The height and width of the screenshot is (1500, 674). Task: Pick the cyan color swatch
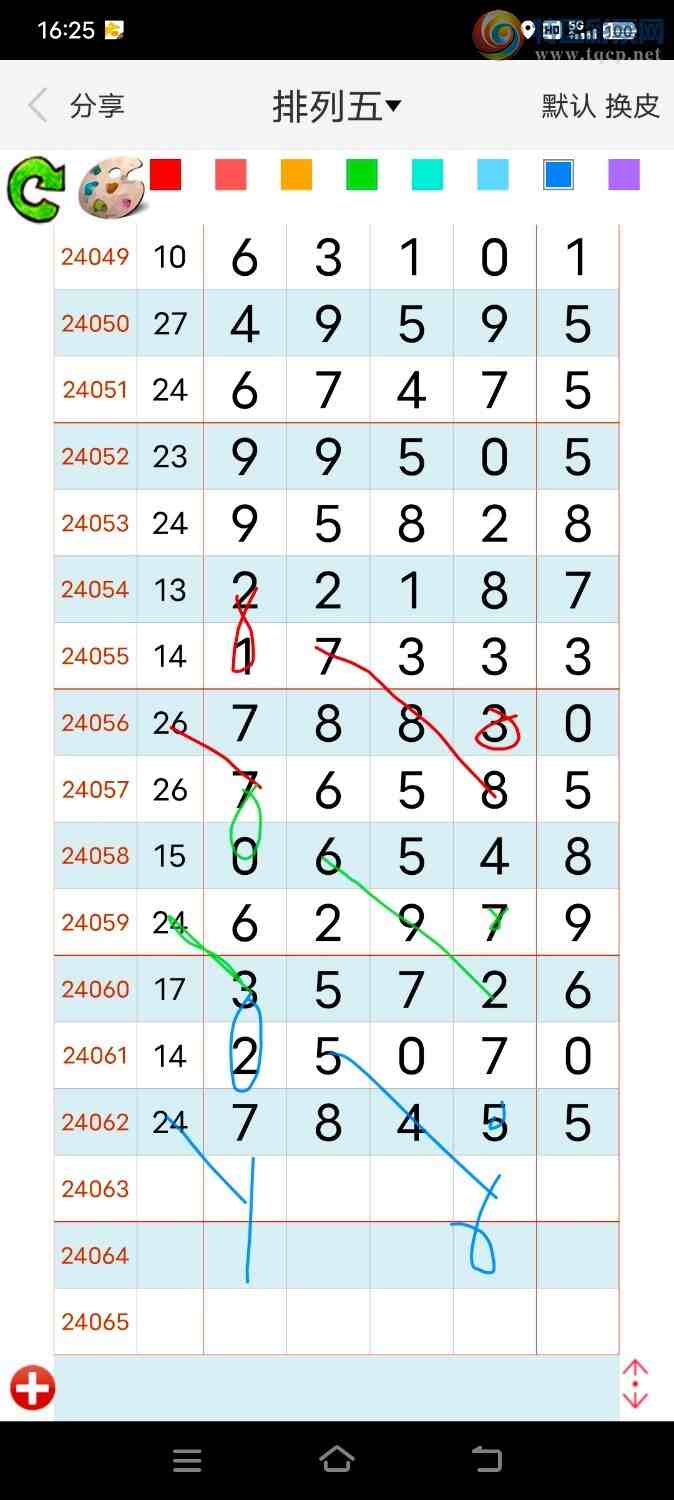coord(428,175)
